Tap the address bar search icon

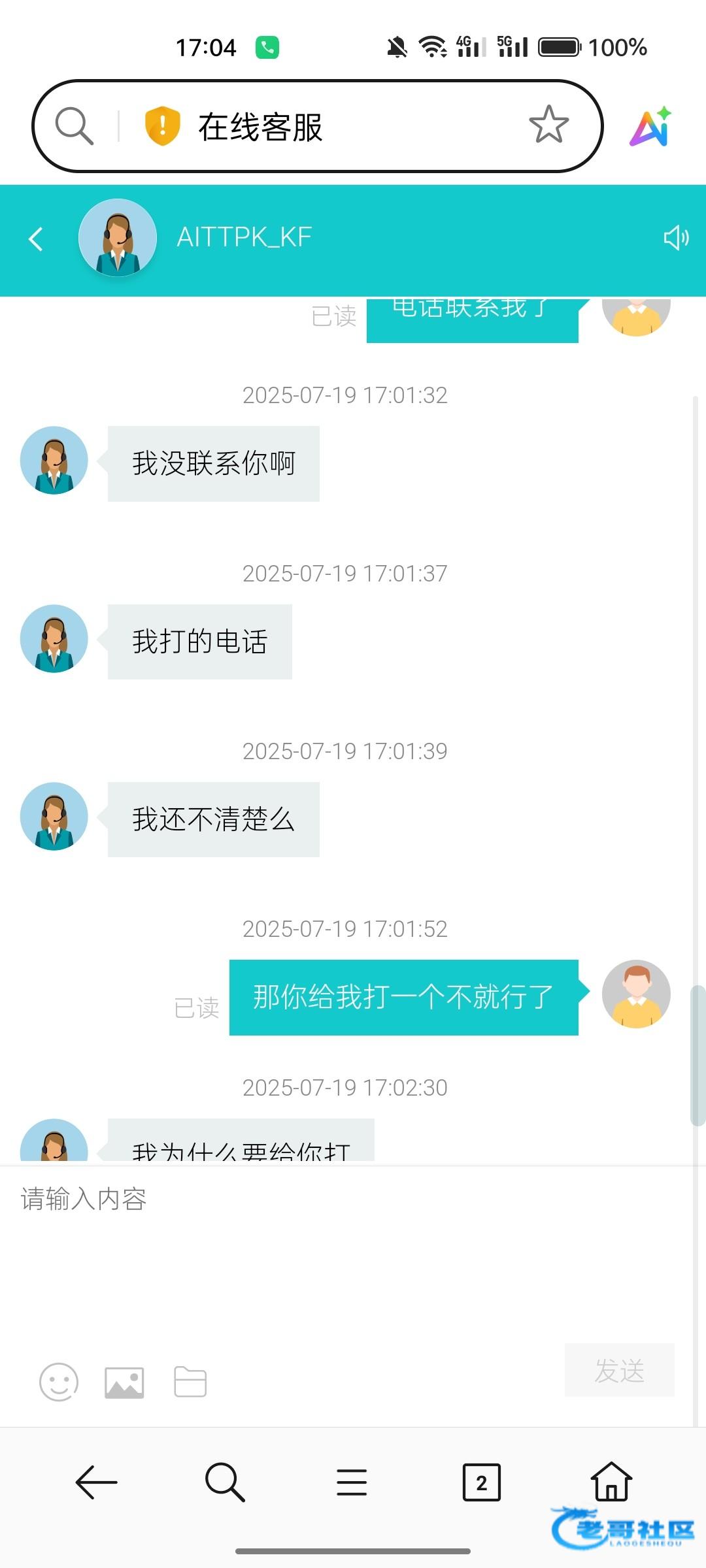(x=74, y=125)
